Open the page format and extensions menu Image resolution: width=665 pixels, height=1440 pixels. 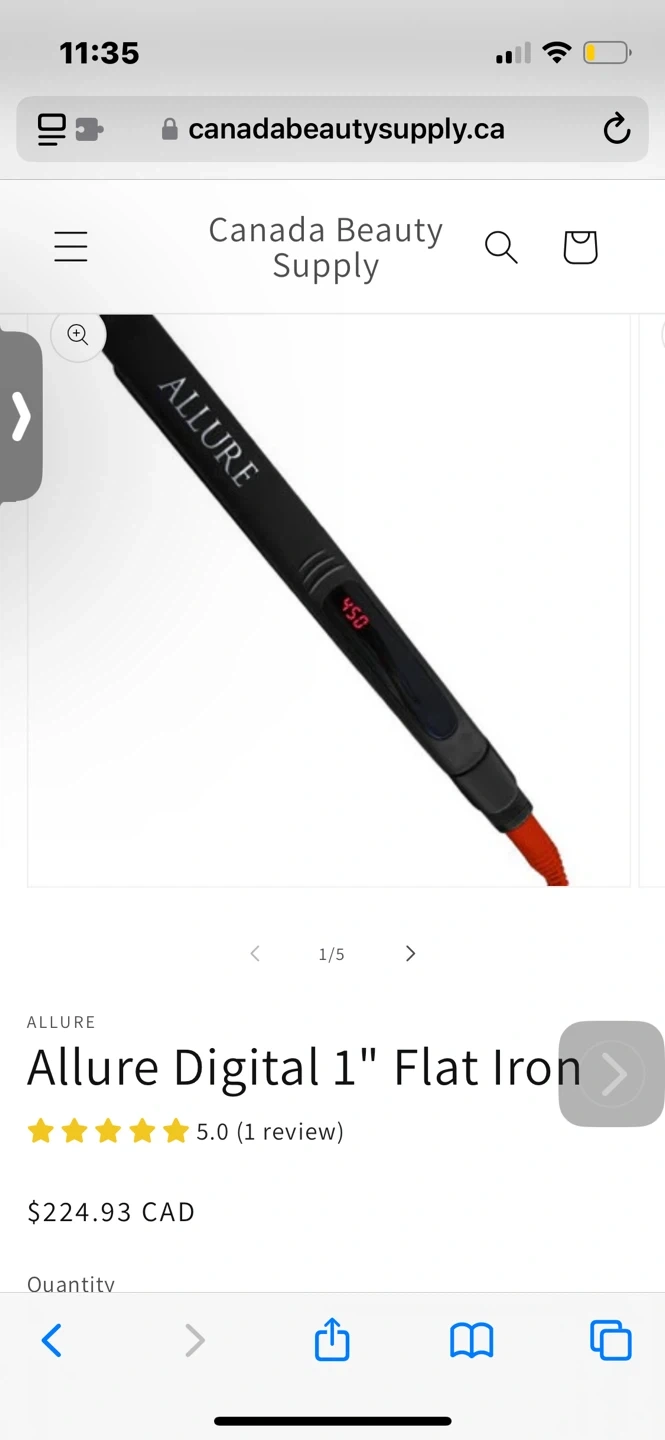[x=68, y=129]
